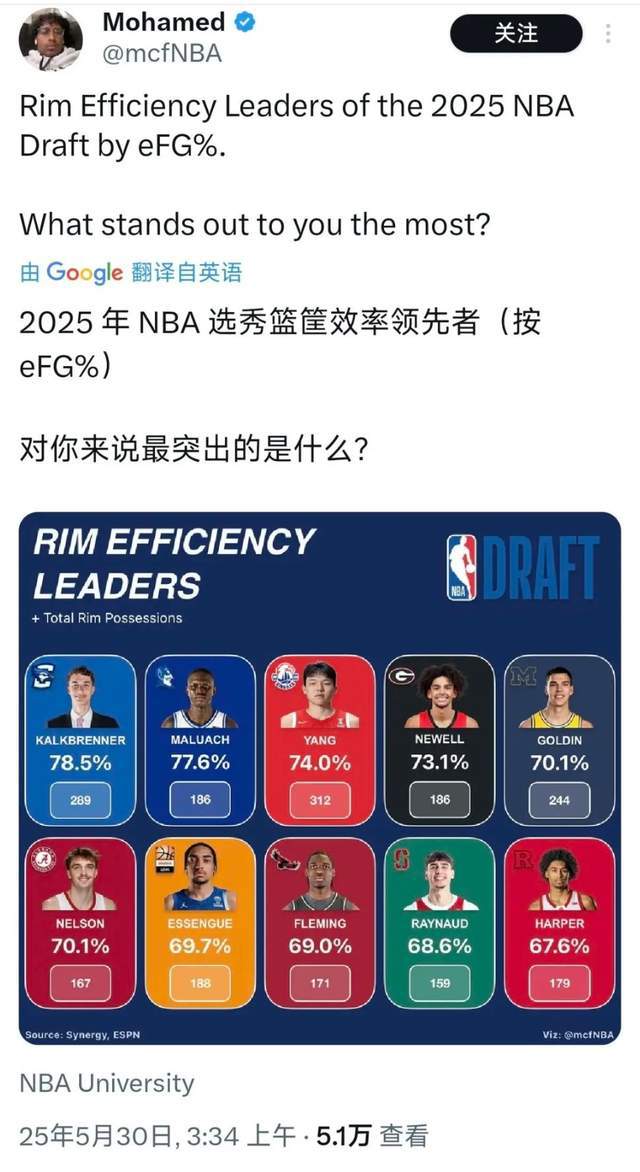640x1172 pixels.
Task: Open the post overflow menu
Action: [608, 34]
